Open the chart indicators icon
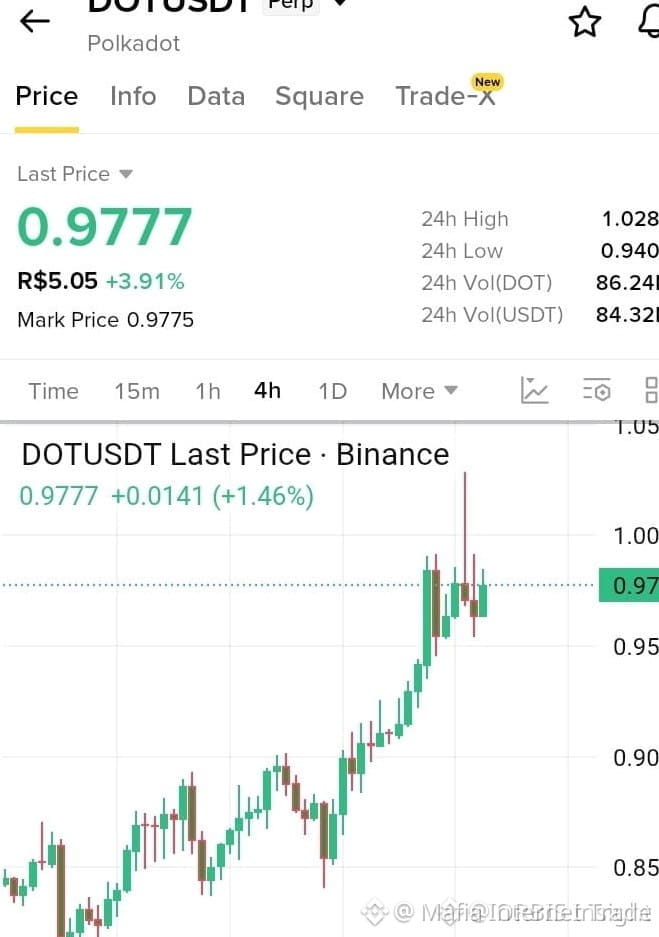 coord(534,391)
